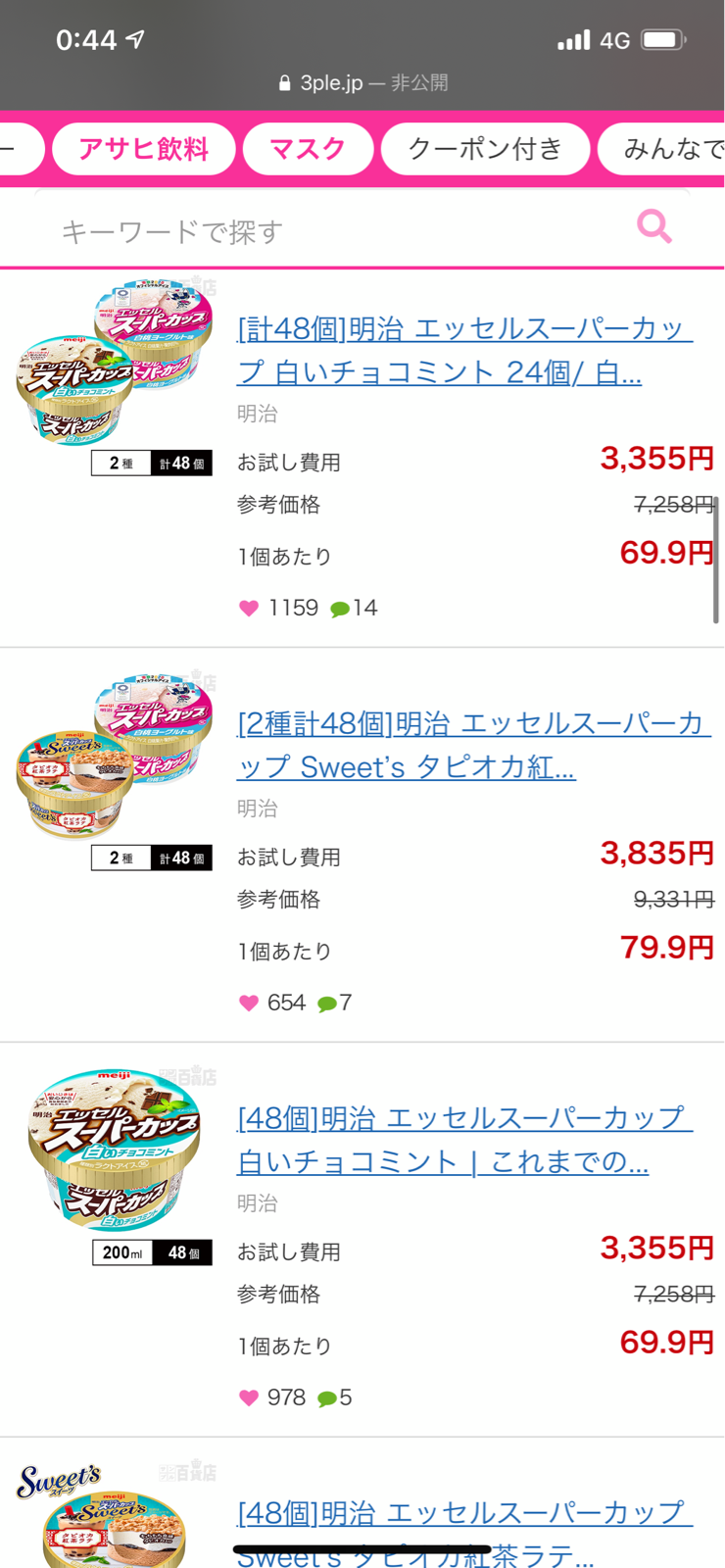This screenshot has width=725, height=1568.
Task: Open Sweet's タピオカ紅 2種計48個 product link
Action: [x=473, y=745]
